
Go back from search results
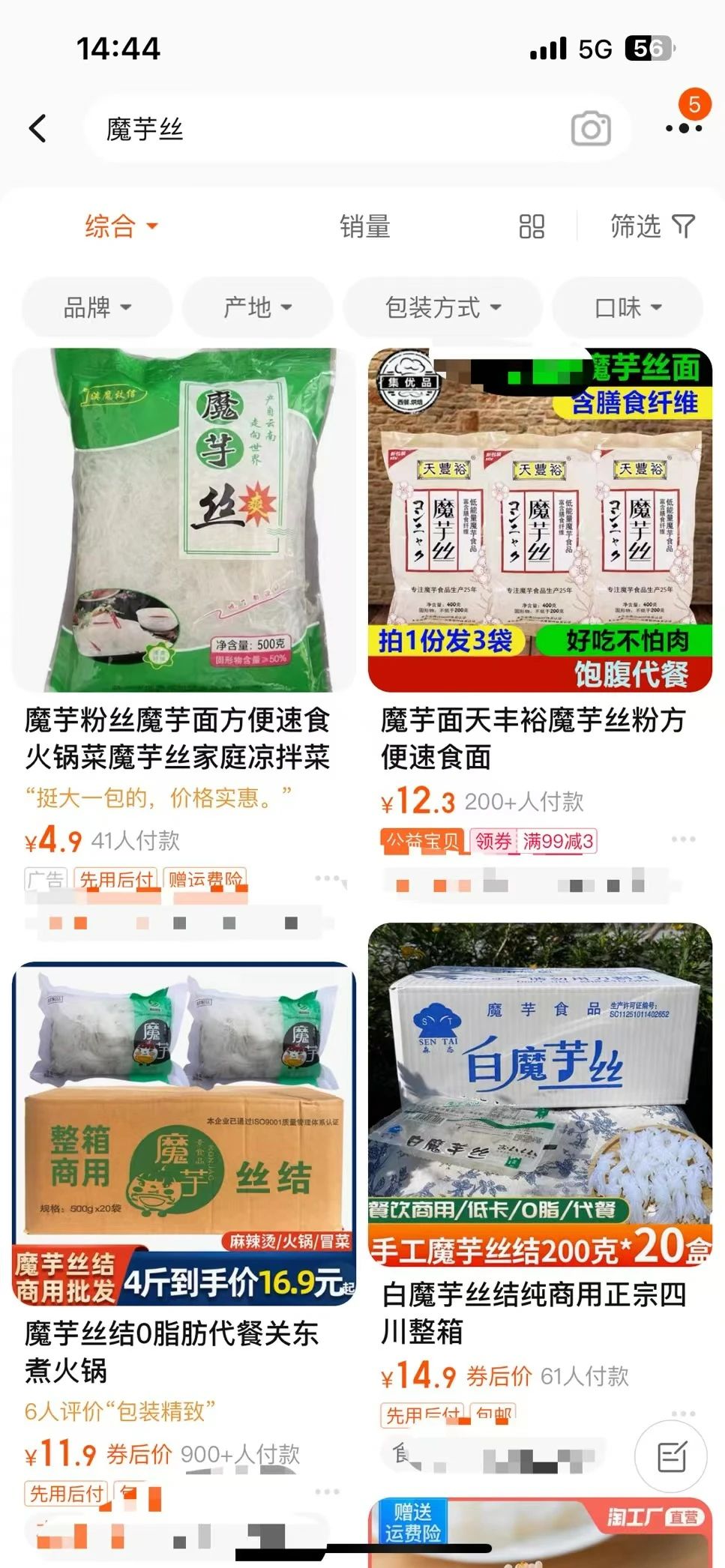[x=37, y=128]
